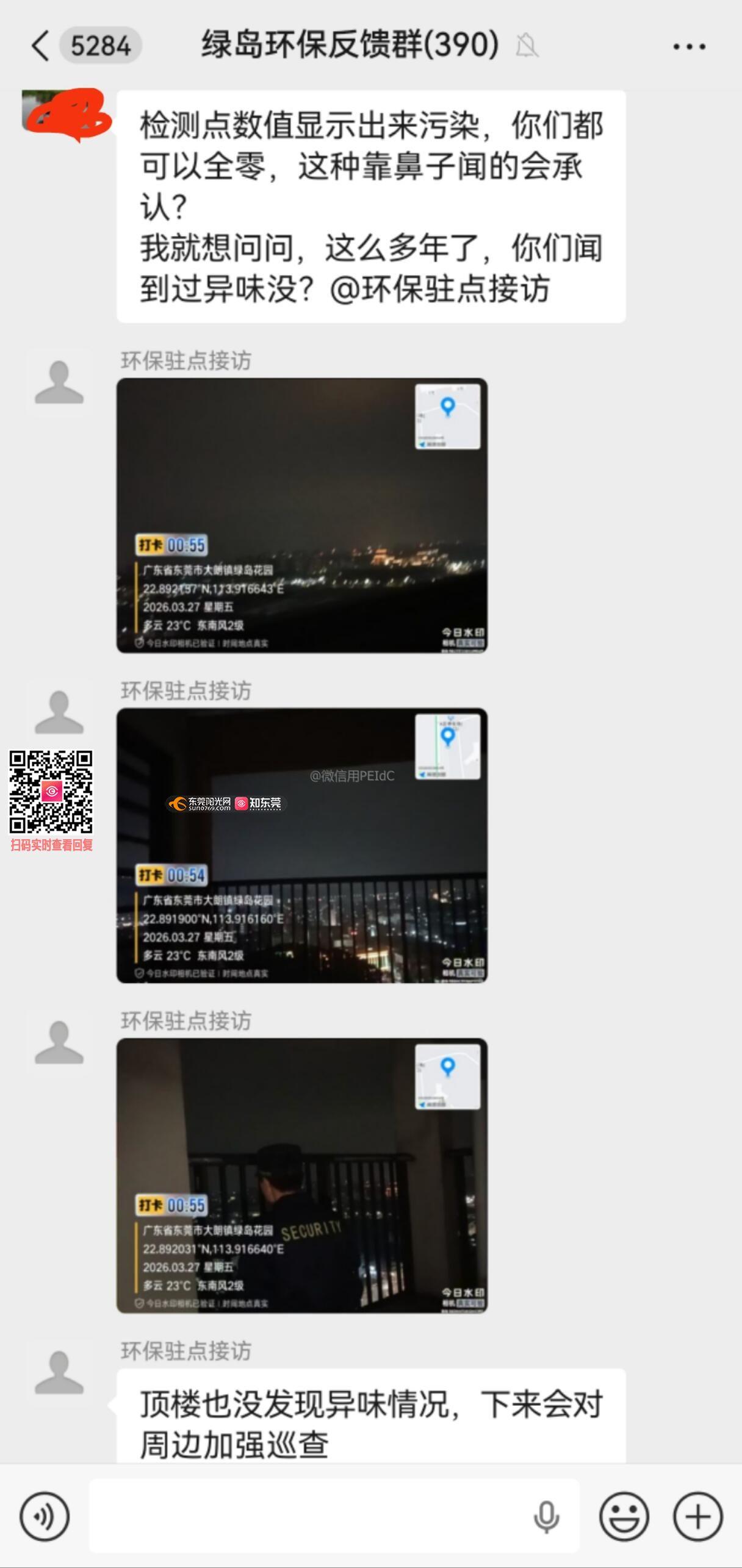This screenshot has height=1568, width=742.
Task: Switch to voice message mode
Action: [x=45, y=1516]
